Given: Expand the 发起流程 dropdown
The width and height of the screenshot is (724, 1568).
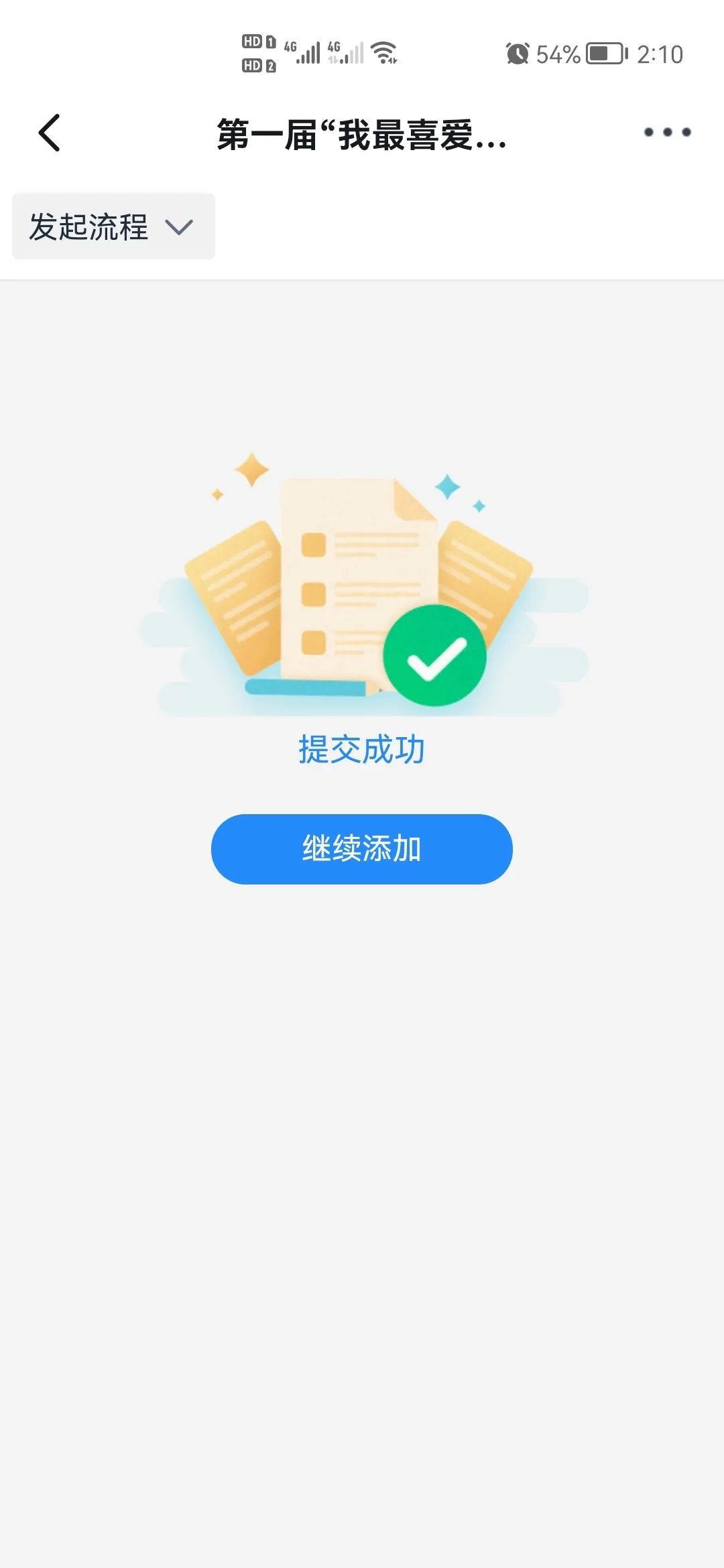Looking at the screenshot, I should coord(113,226).
